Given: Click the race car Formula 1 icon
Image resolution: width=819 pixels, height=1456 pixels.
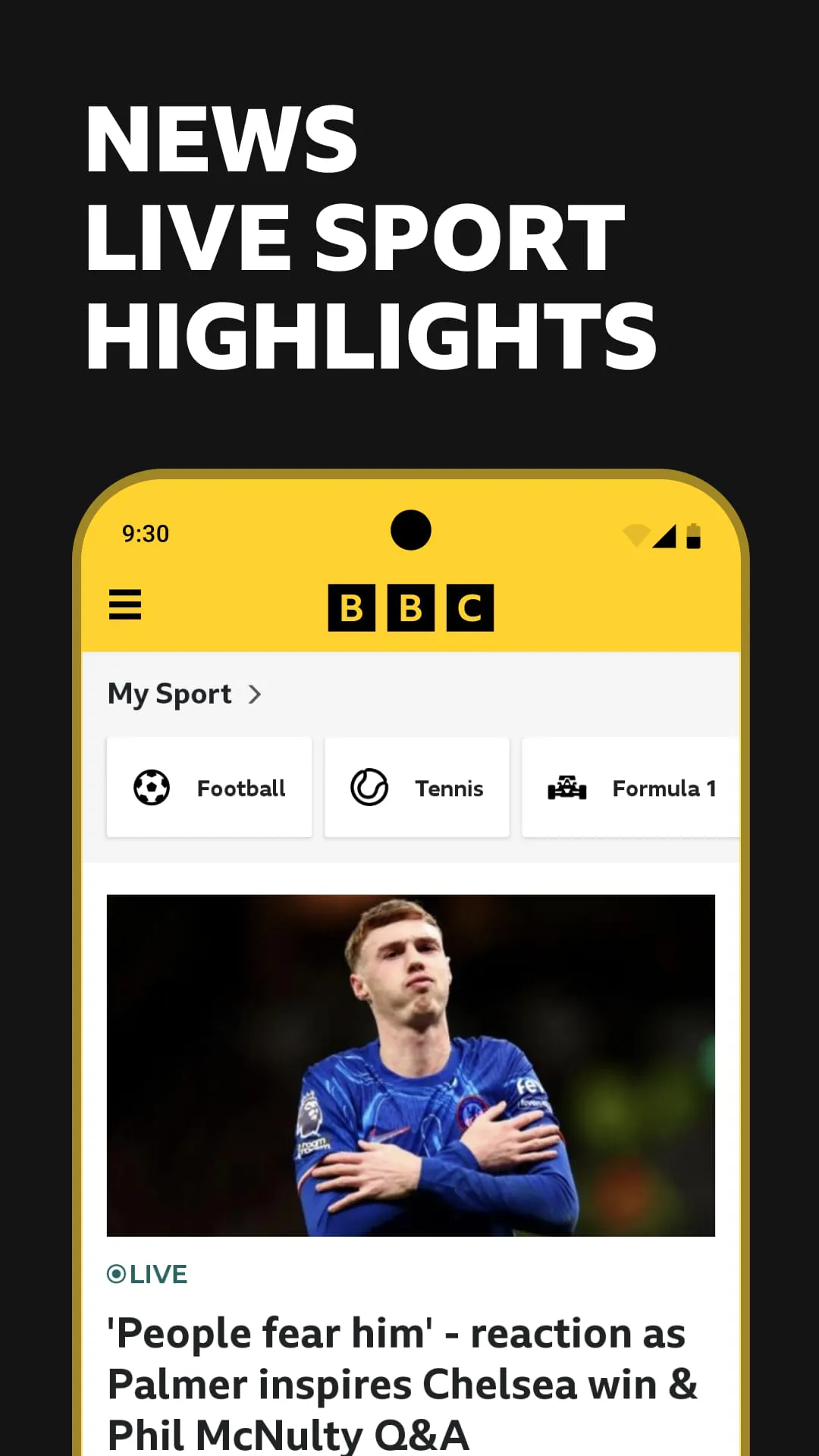Looking at the screenshot, I should coord(567,787).
